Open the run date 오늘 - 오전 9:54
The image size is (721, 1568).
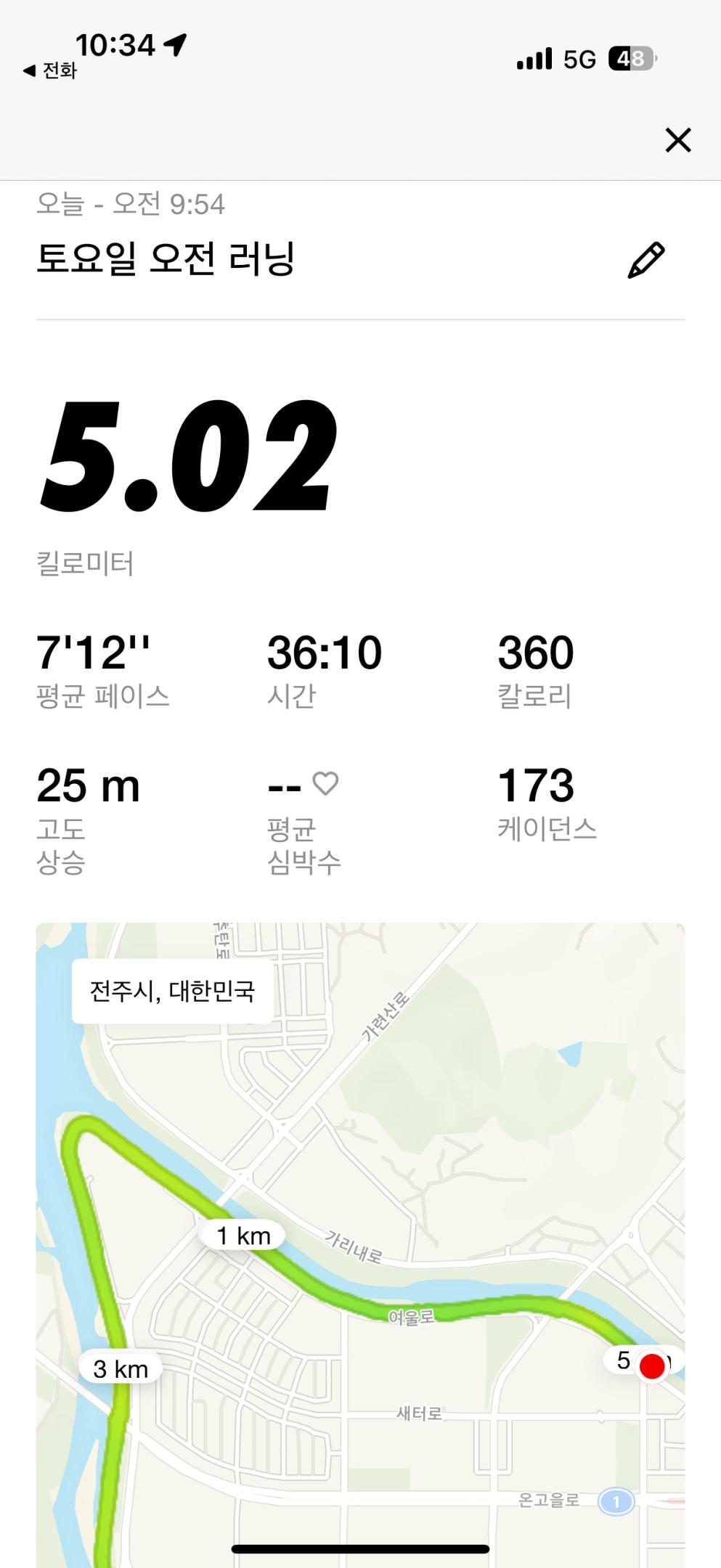point(133,205)
